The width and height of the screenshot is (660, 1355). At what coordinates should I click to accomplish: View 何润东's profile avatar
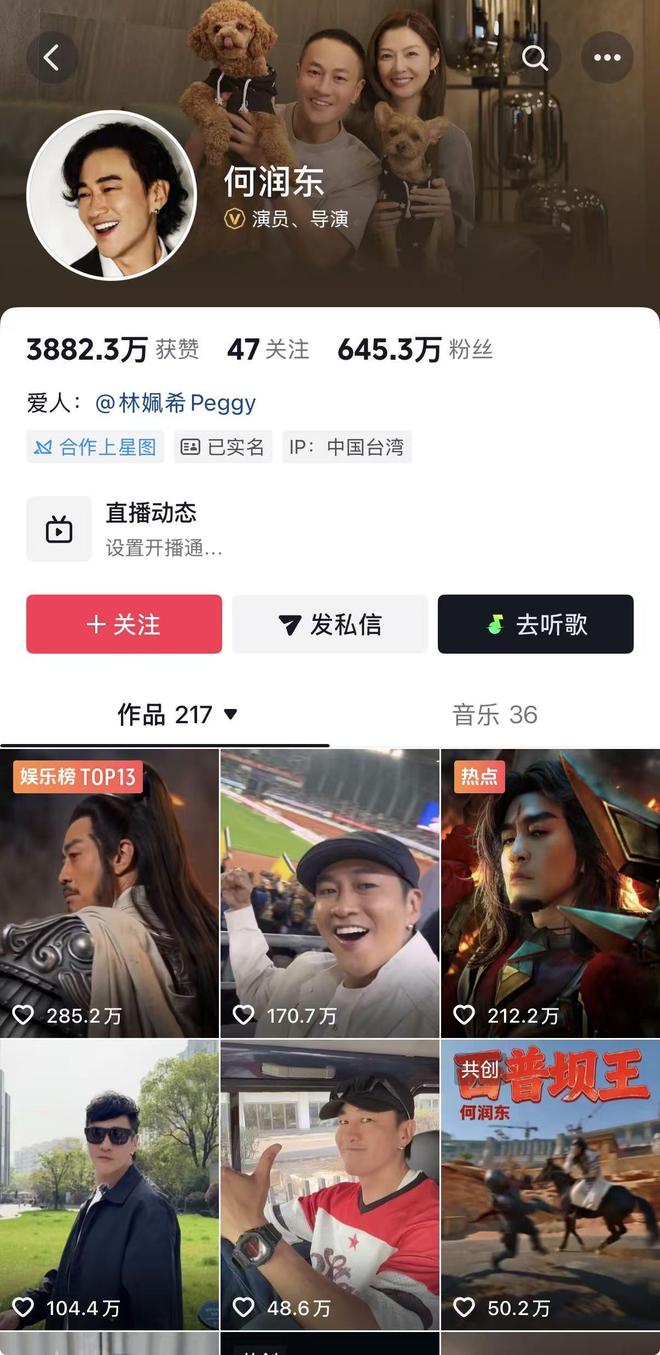[111, 196]
